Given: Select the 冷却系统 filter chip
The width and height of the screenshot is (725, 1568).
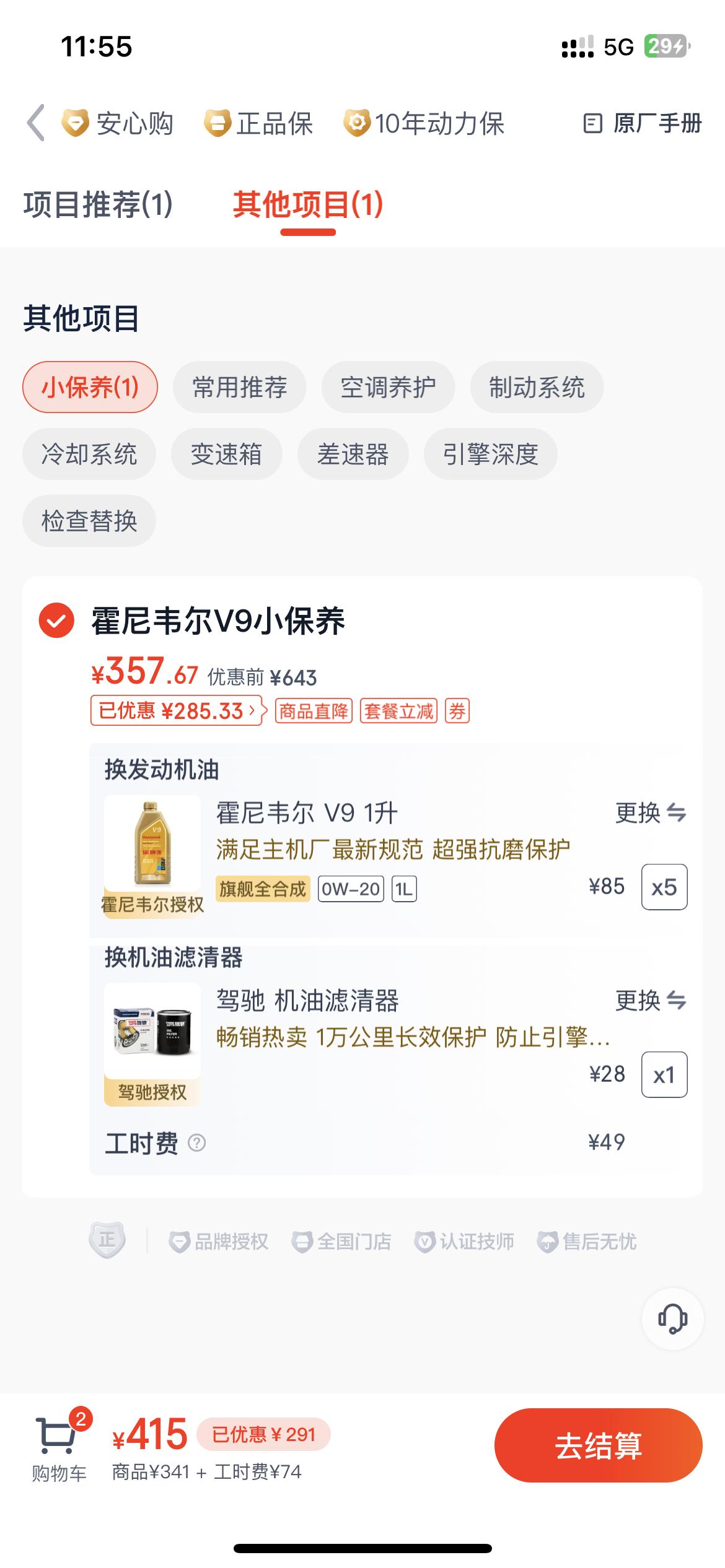Looking at the screenshot, I should coord(88,453).
